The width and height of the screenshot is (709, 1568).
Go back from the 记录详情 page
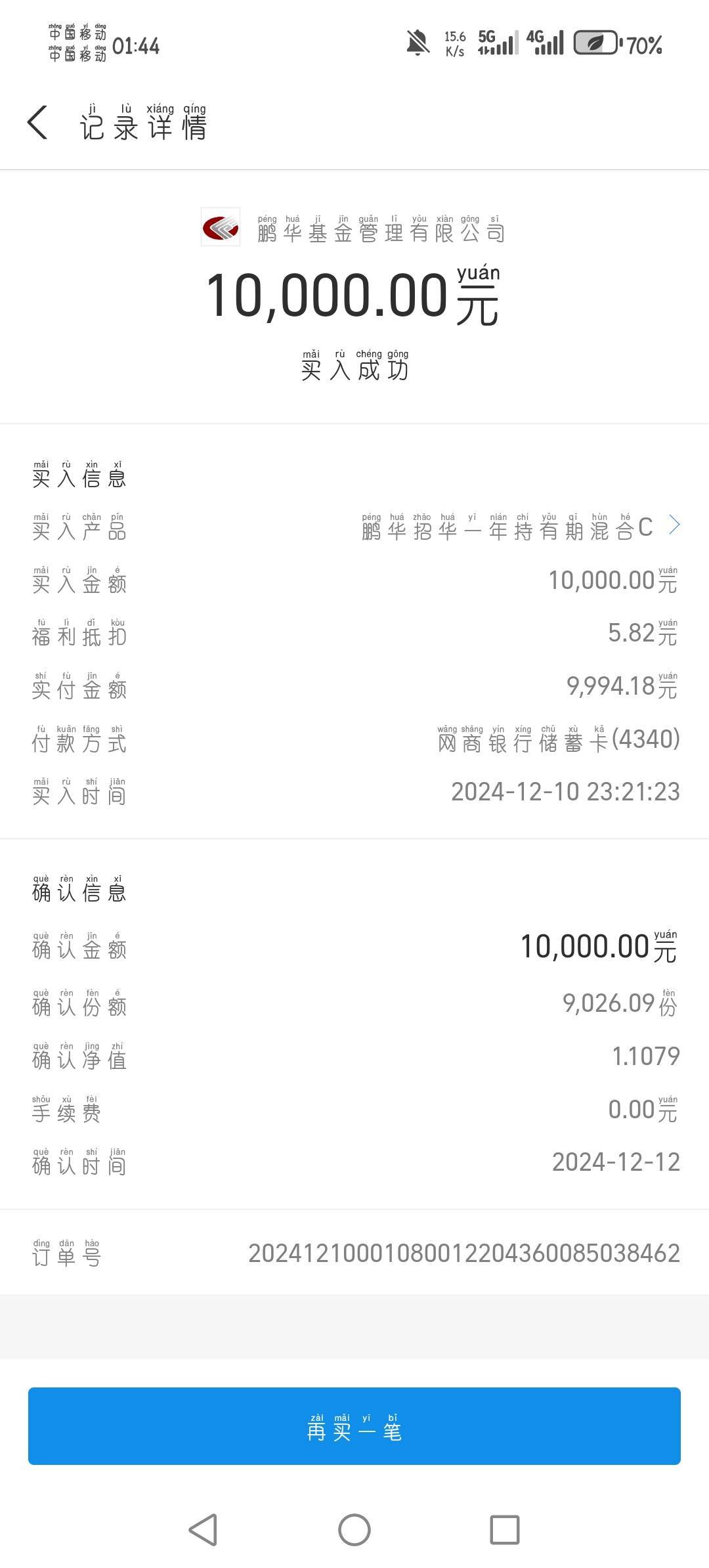37,122
